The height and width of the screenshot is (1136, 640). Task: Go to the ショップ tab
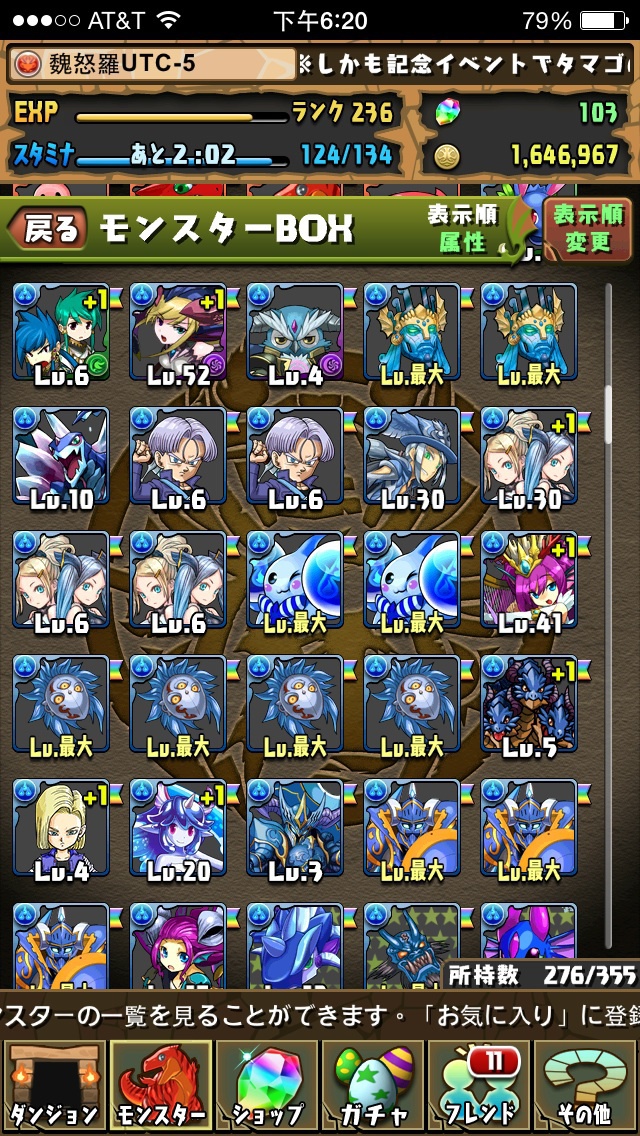click(x=267, y=1086)
